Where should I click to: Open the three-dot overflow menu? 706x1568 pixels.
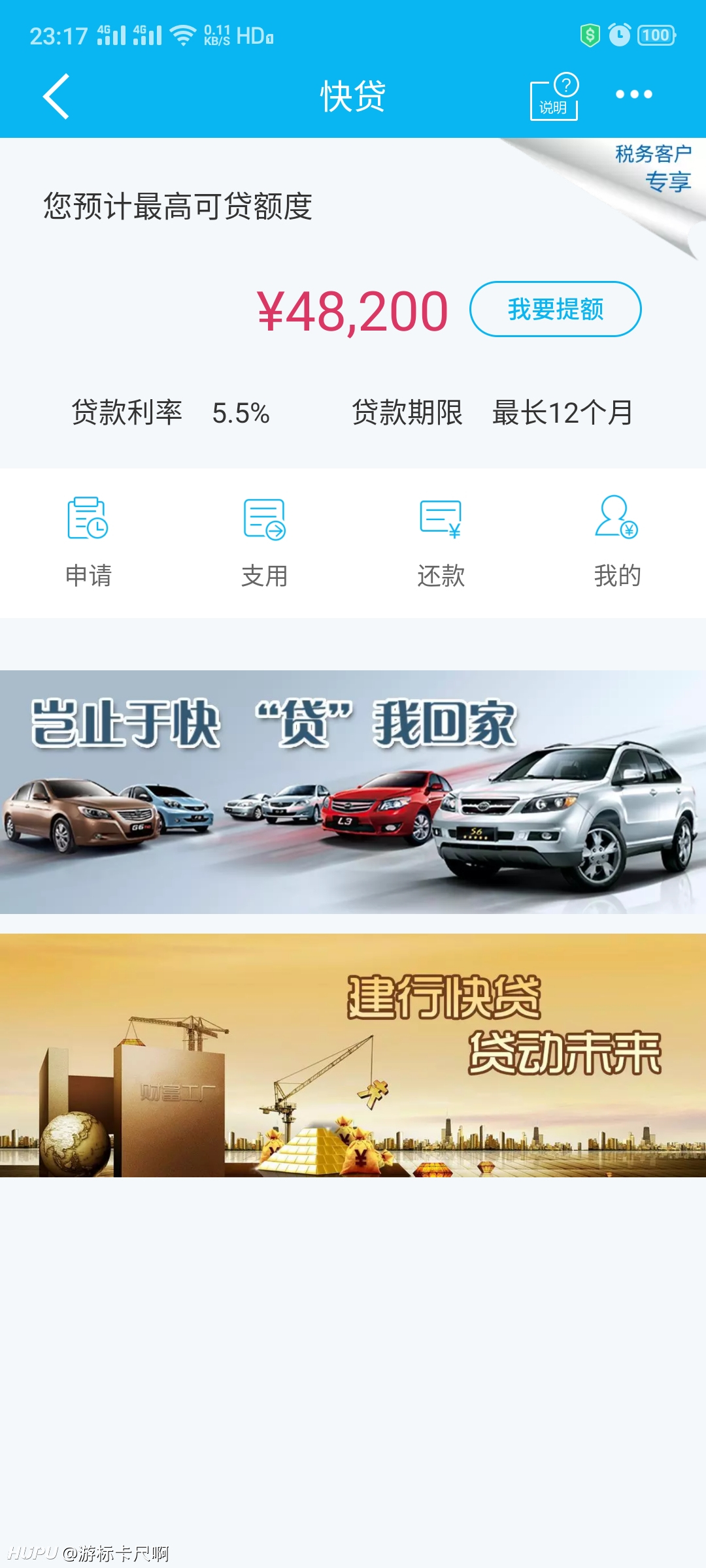[x=633, y=95]
